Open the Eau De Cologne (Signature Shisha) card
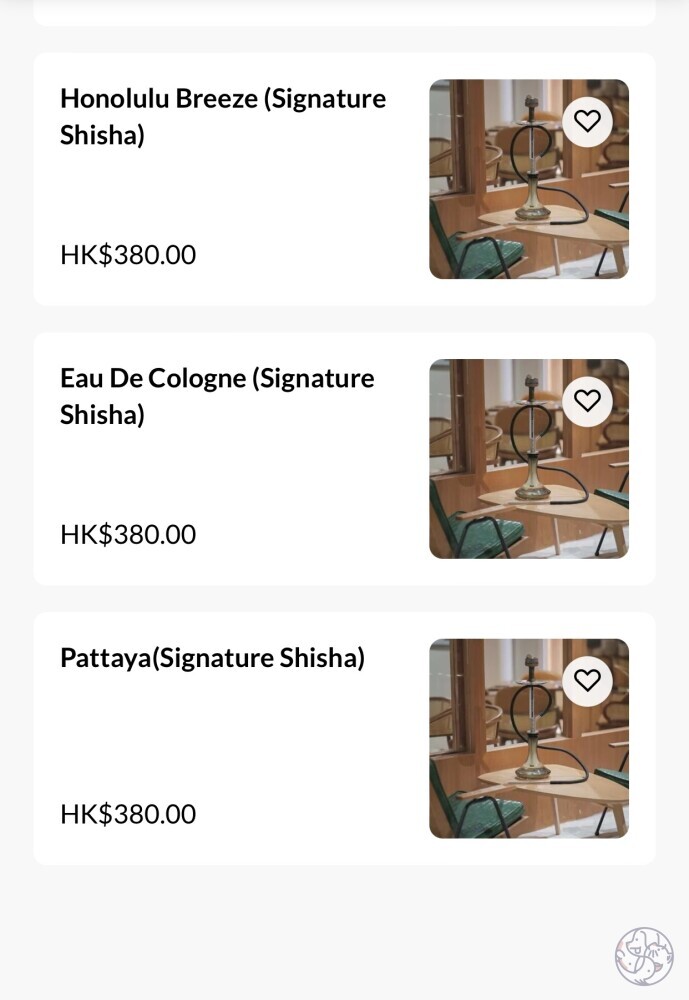This screenshot has width=689, height=1000. pos(344,459)
